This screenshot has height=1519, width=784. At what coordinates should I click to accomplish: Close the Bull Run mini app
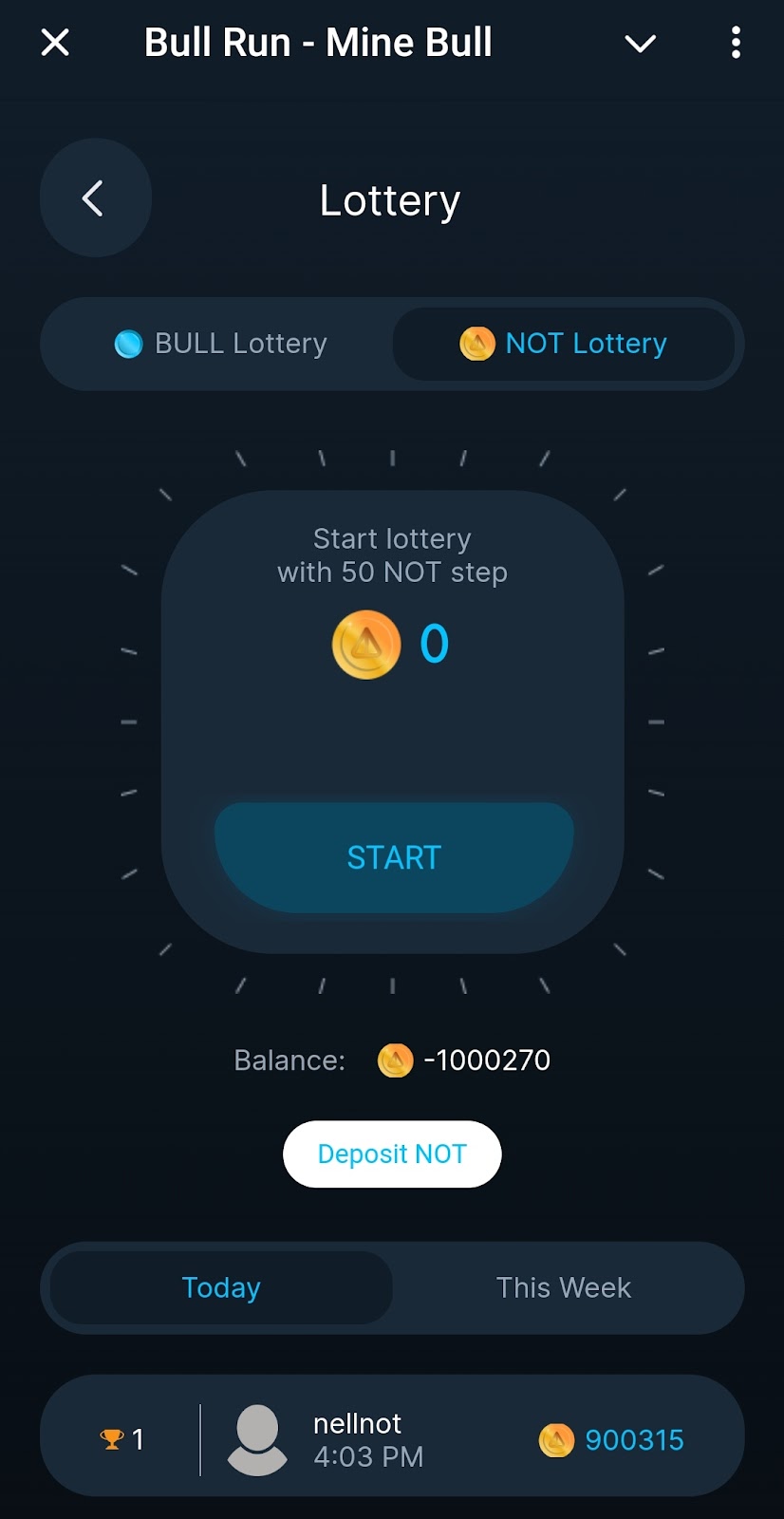55,43
